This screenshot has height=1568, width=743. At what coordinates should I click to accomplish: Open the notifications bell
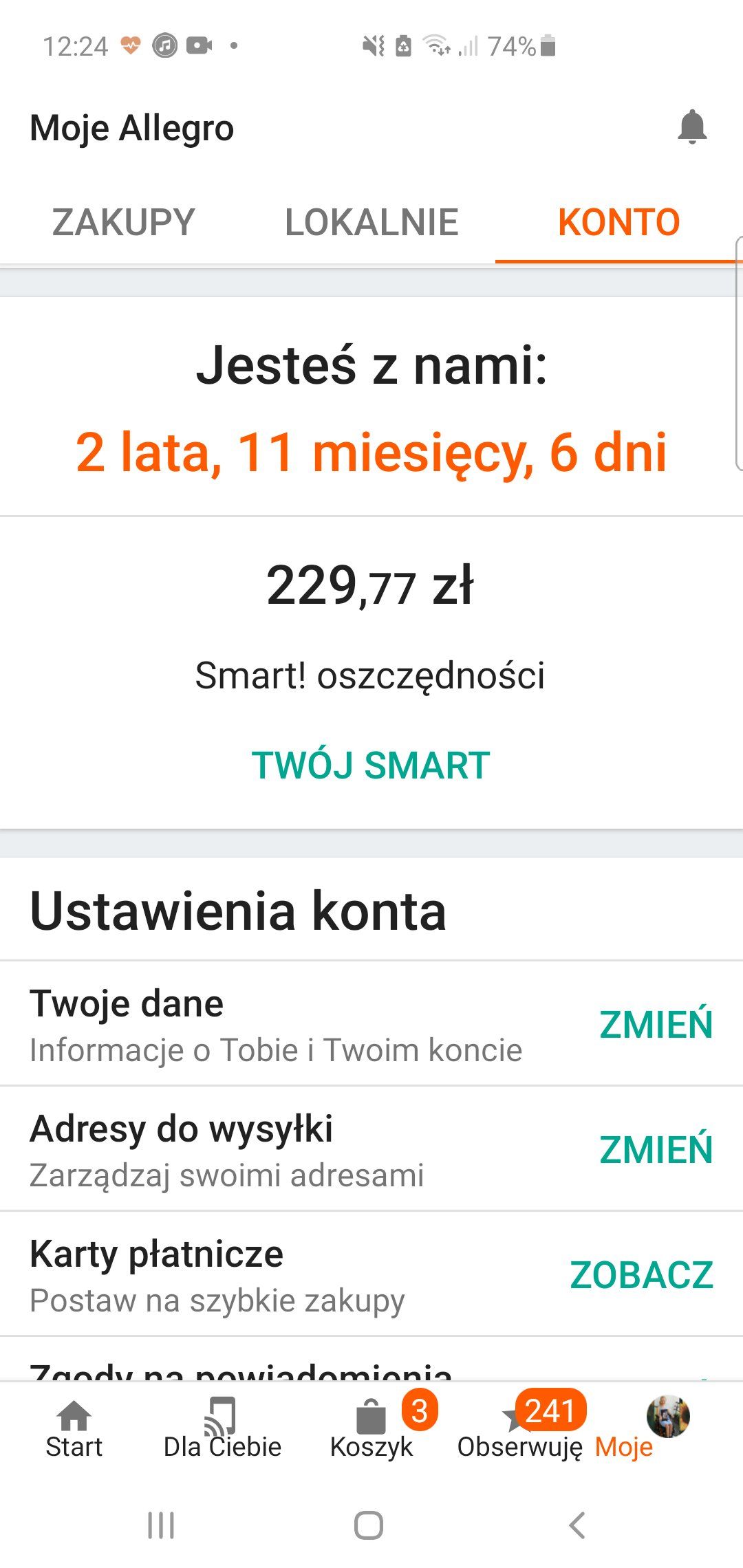[x=692, y=127]
